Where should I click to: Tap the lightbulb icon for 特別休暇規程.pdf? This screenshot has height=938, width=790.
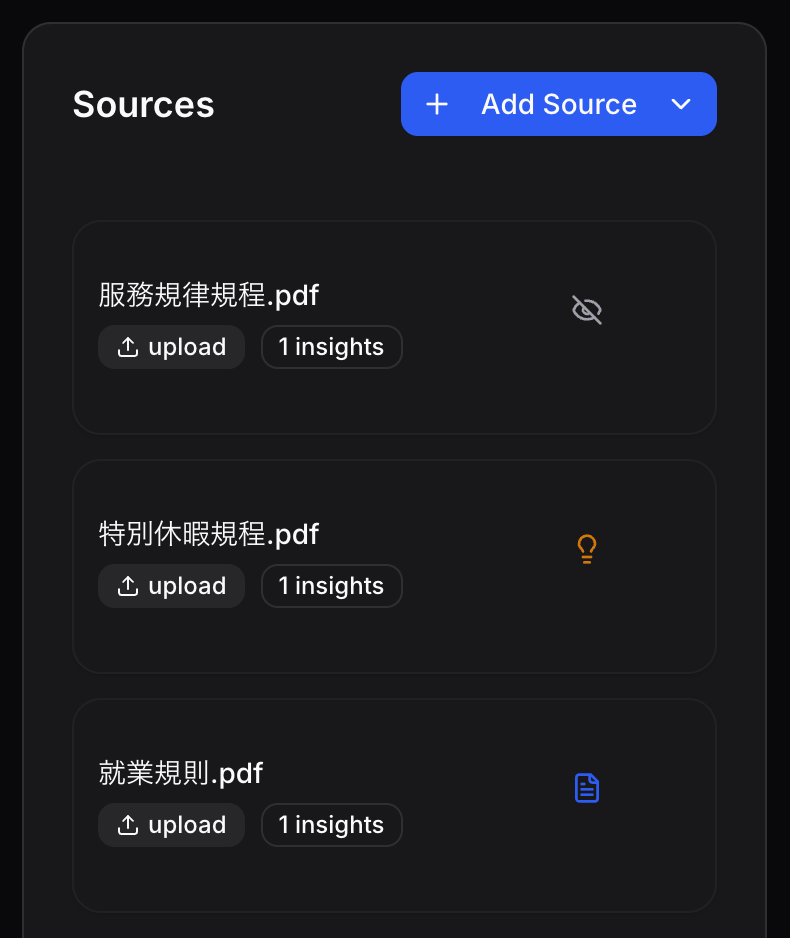coord(587,549)
